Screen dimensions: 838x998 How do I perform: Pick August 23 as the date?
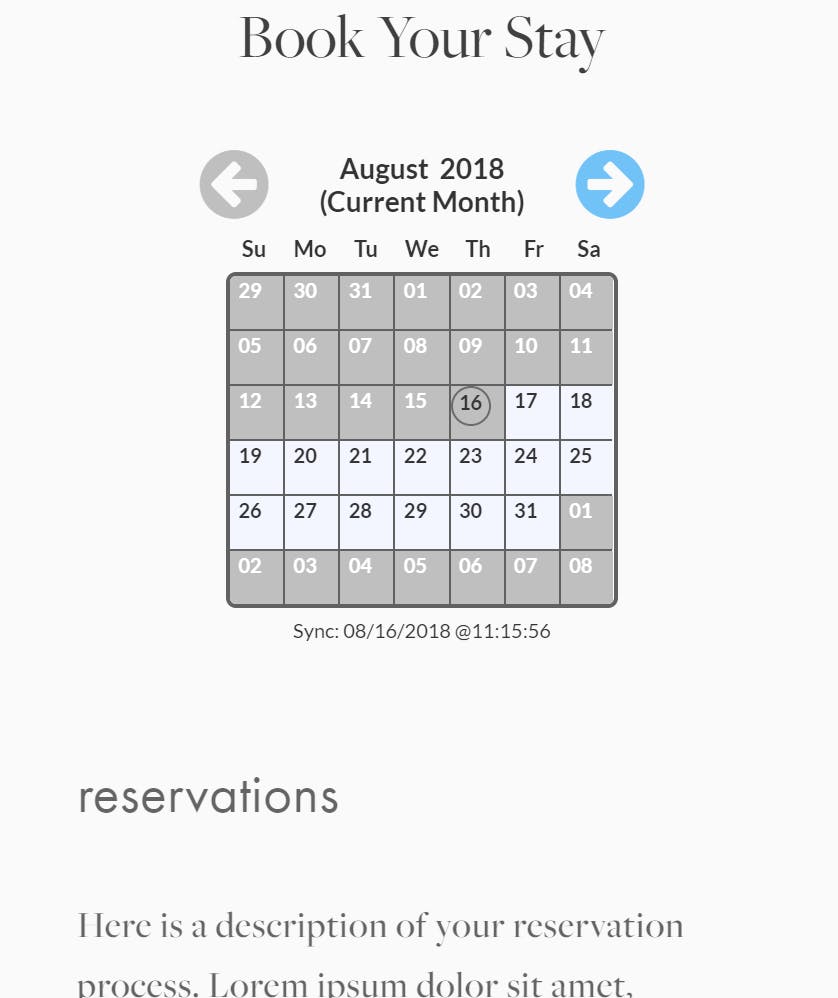pos(476,467)
